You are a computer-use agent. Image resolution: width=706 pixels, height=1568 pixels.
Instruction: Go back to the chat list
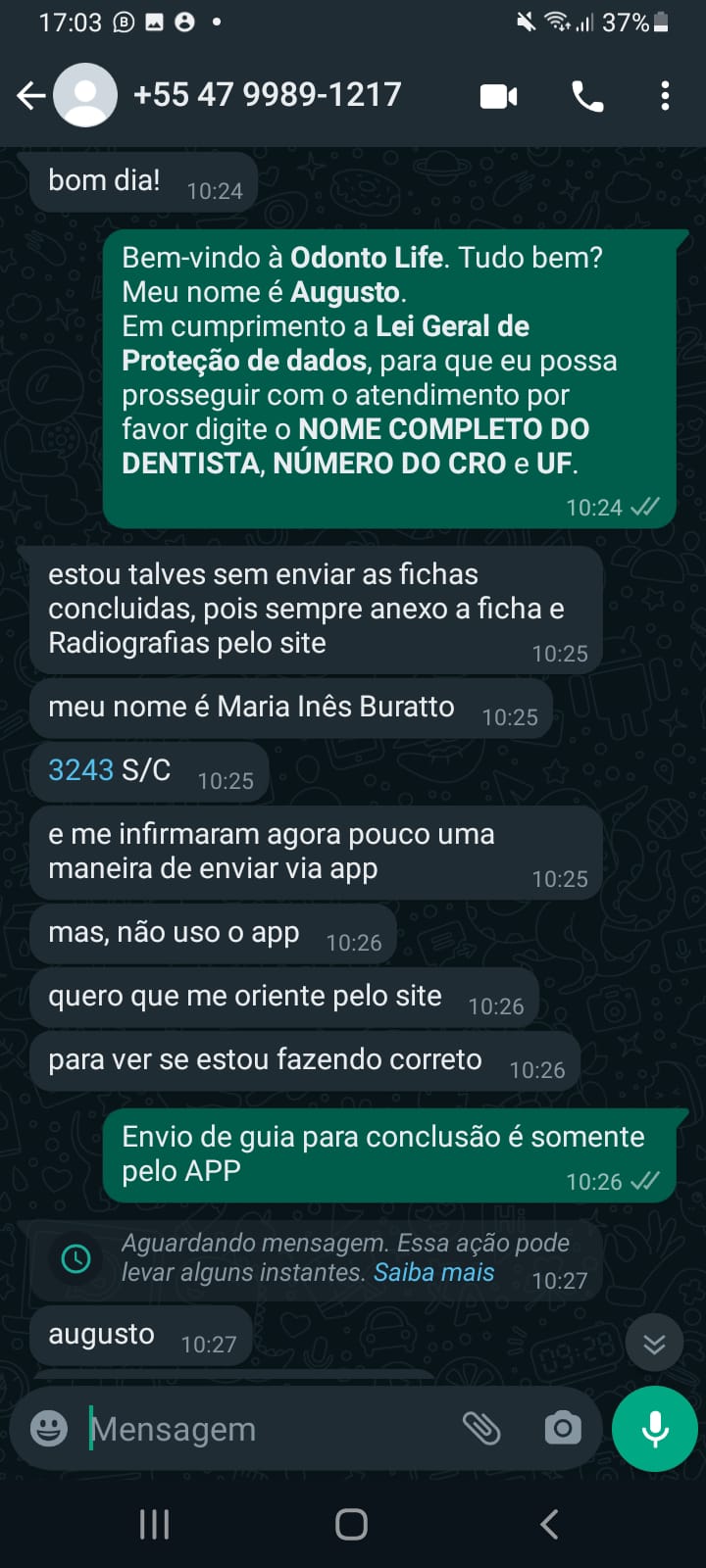(31, 95)
